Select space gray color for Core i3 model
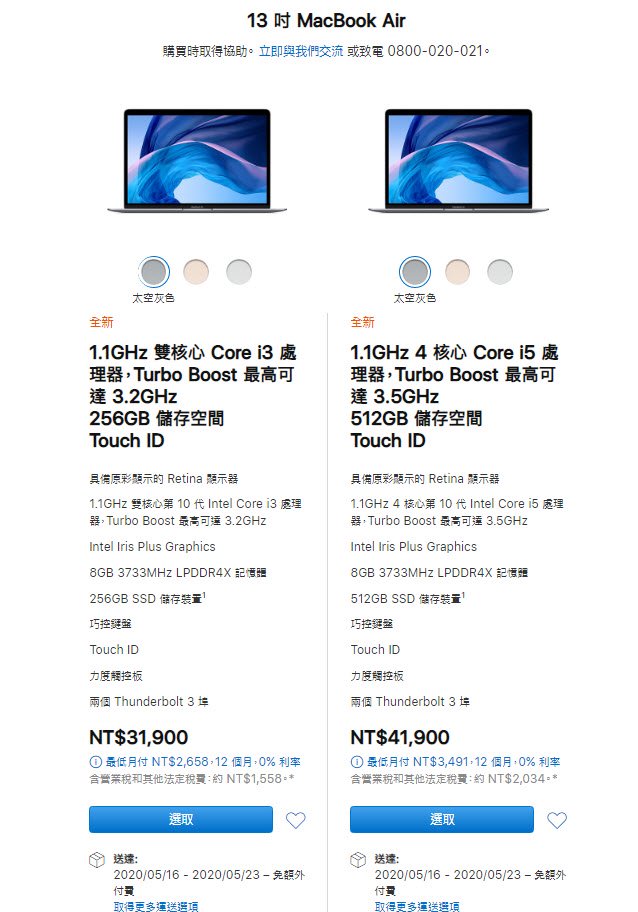 pyautogui.click(x=153, y=271)
